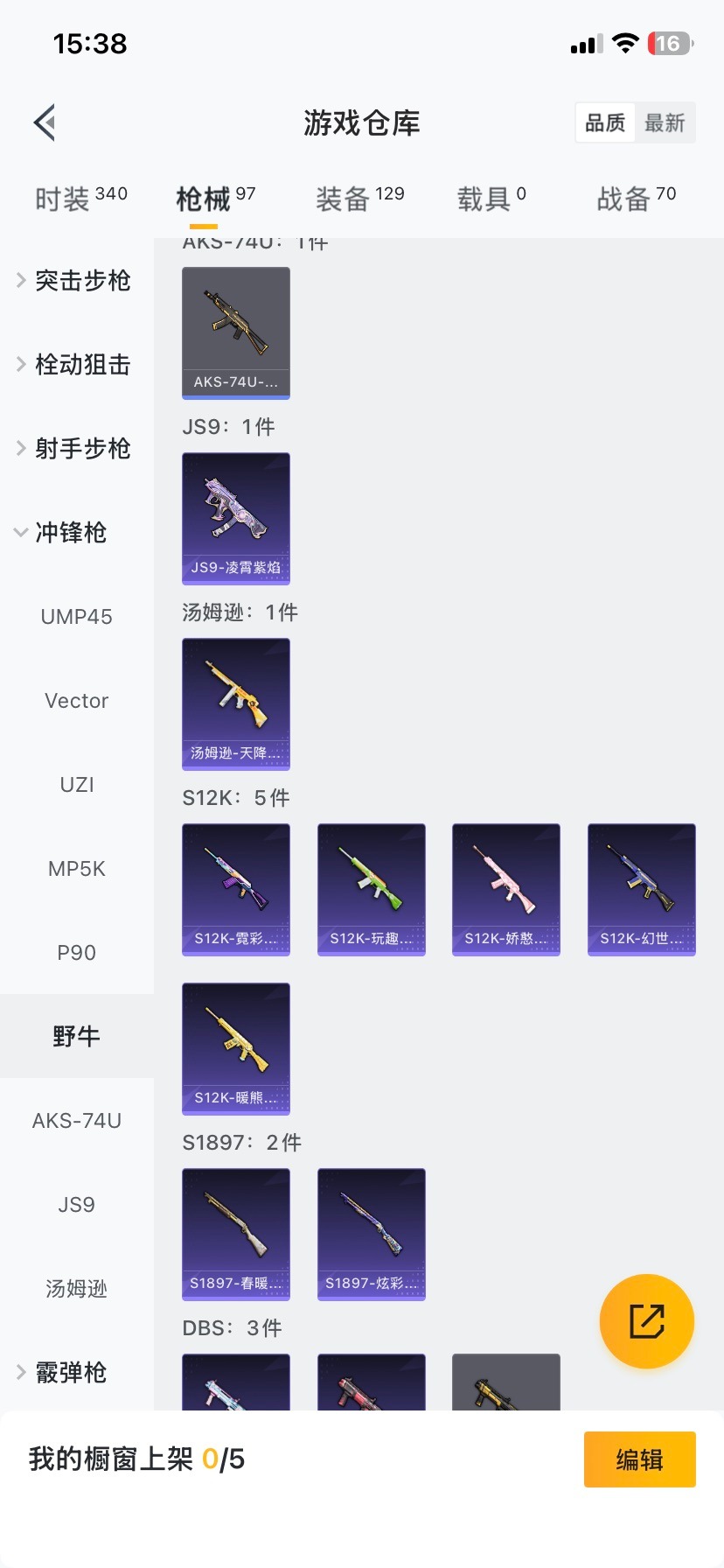Select UMP45 in the side list

tap(76, 617)
